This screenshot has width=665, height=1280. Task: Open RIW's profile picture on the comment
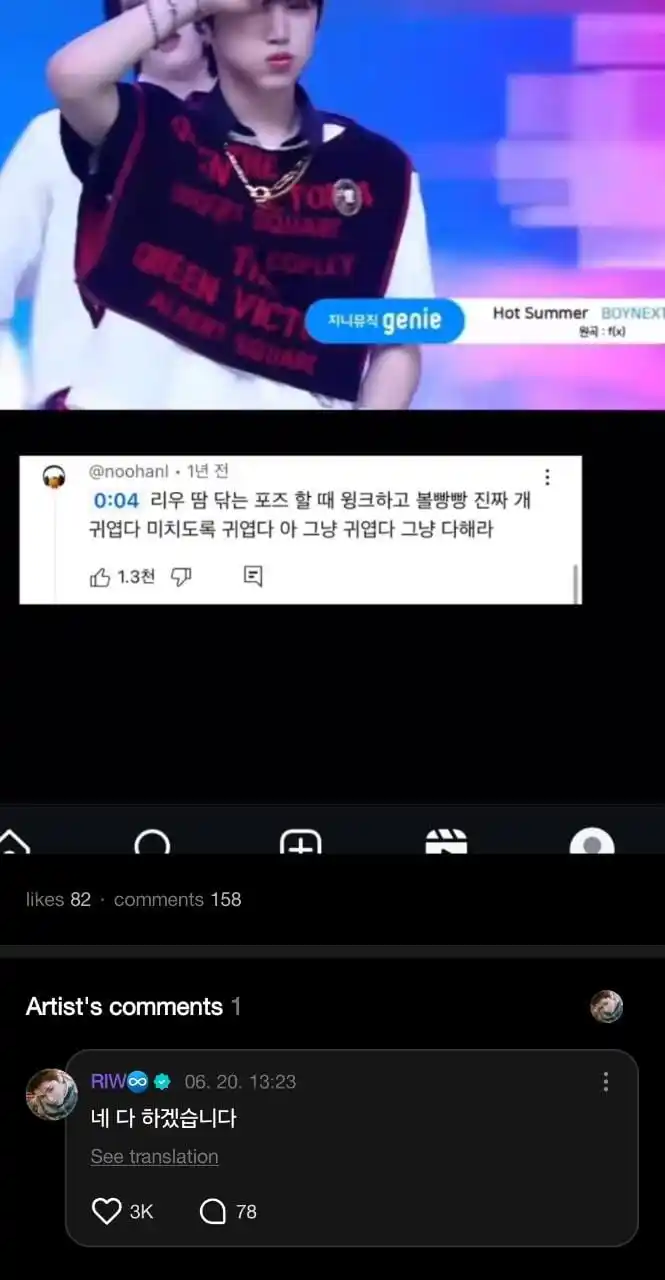[x=50, y=1093]
